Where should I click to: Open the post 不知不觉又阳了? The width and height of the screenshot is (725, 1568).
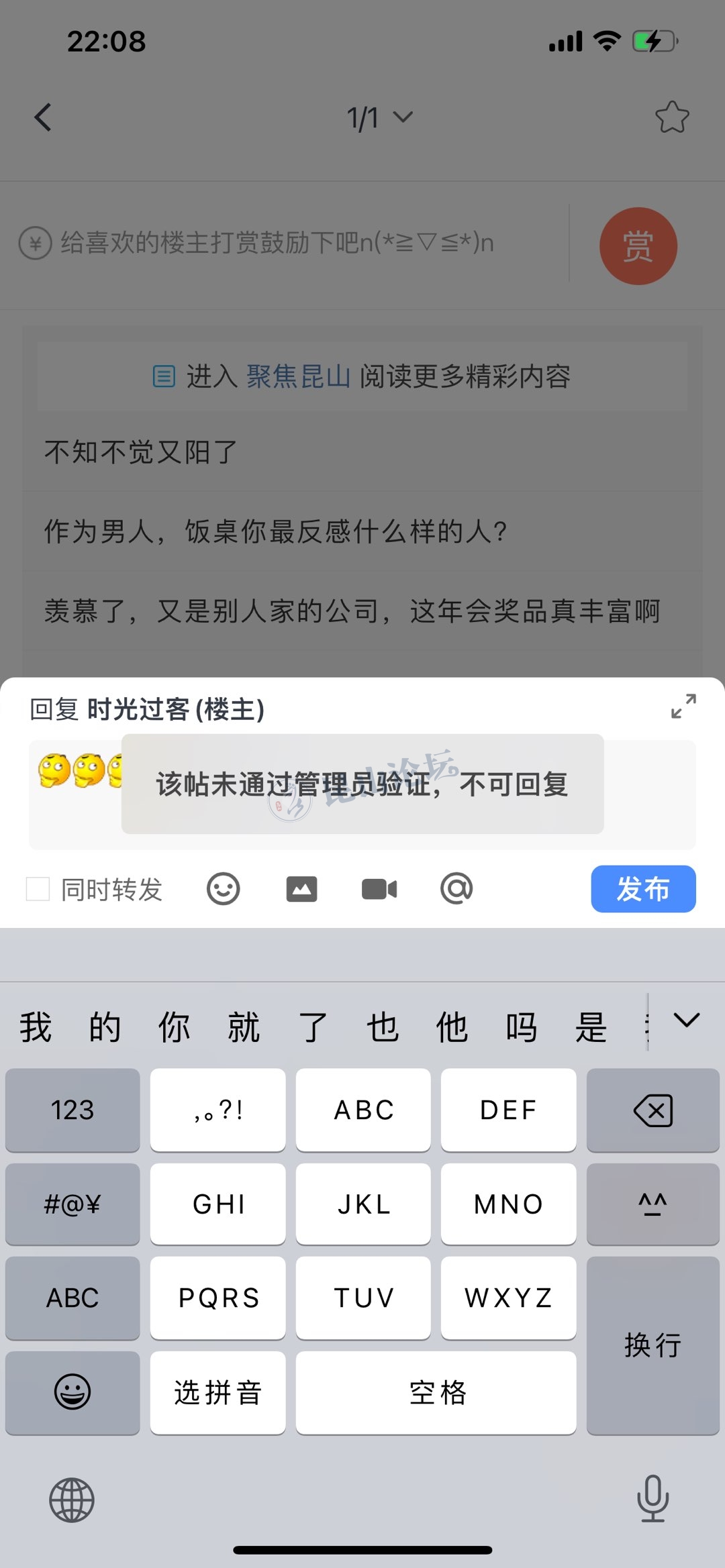point(141,452)
